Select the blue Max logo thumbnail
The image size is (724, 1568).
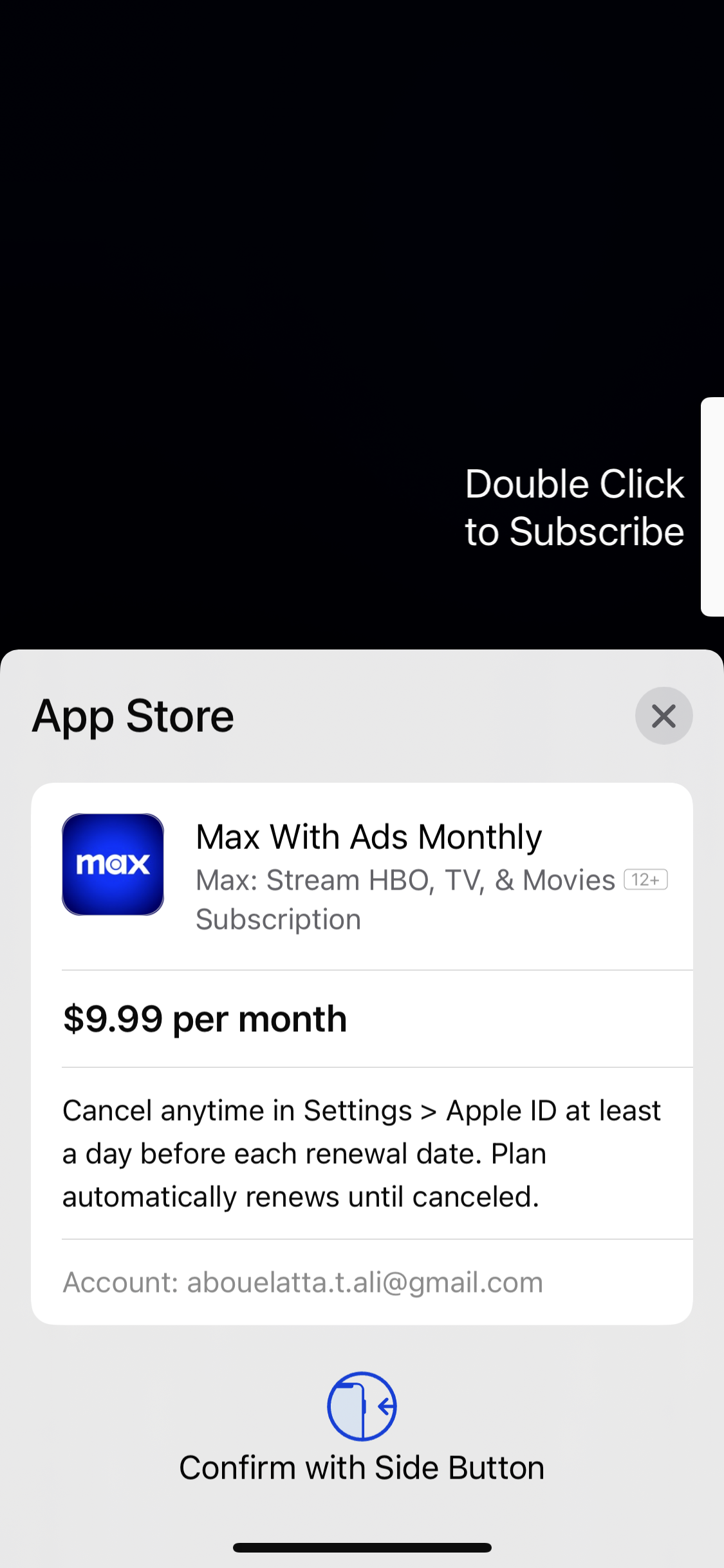coord(113,863)
